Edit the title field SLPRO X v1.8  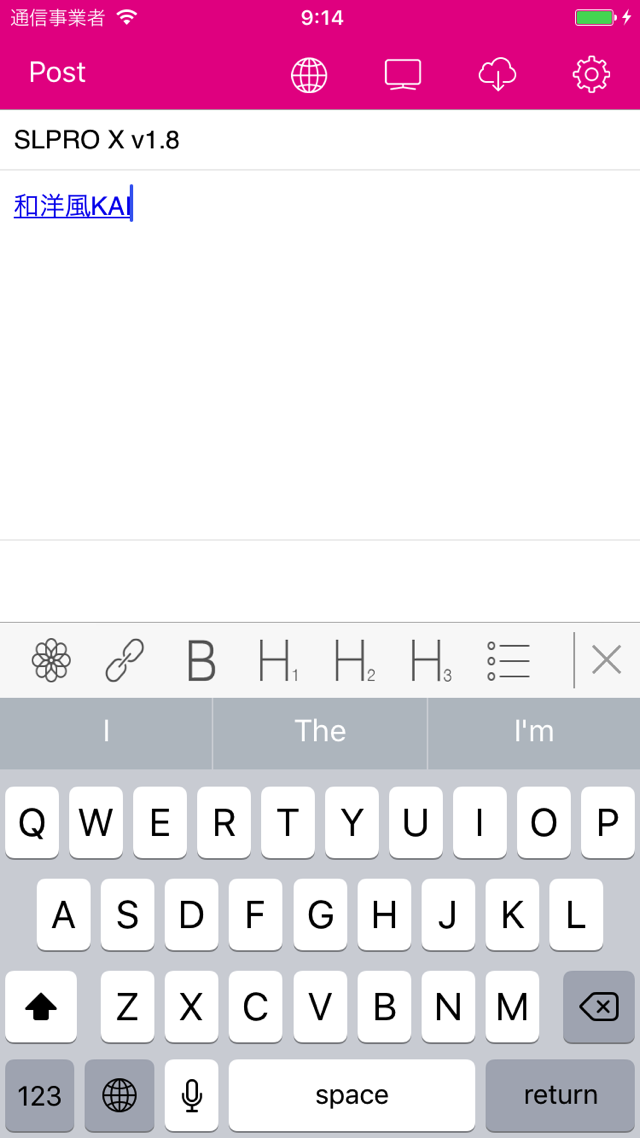pyautogui.click(x=320, y=139)
